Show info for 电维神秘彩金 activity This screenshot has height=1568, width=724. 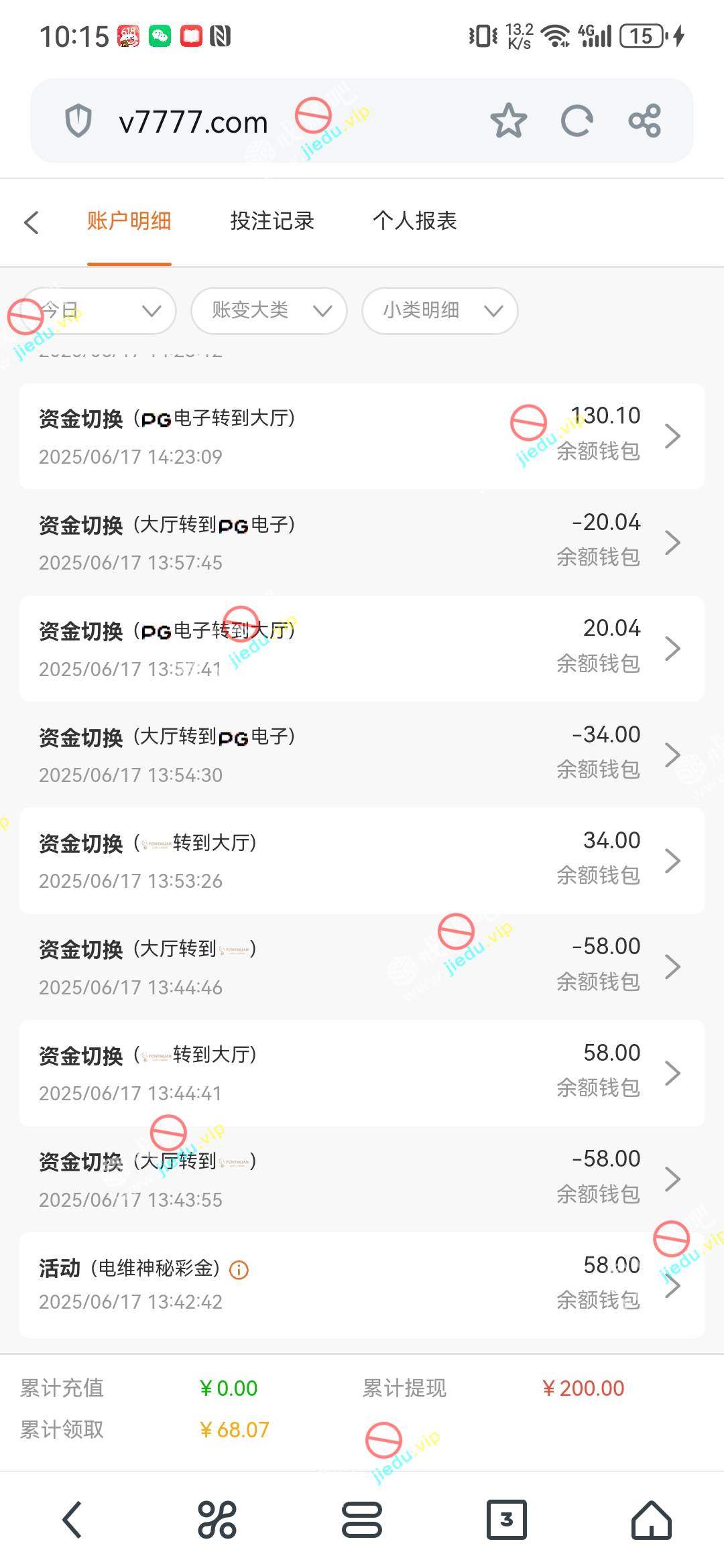tap(239, 1270)
